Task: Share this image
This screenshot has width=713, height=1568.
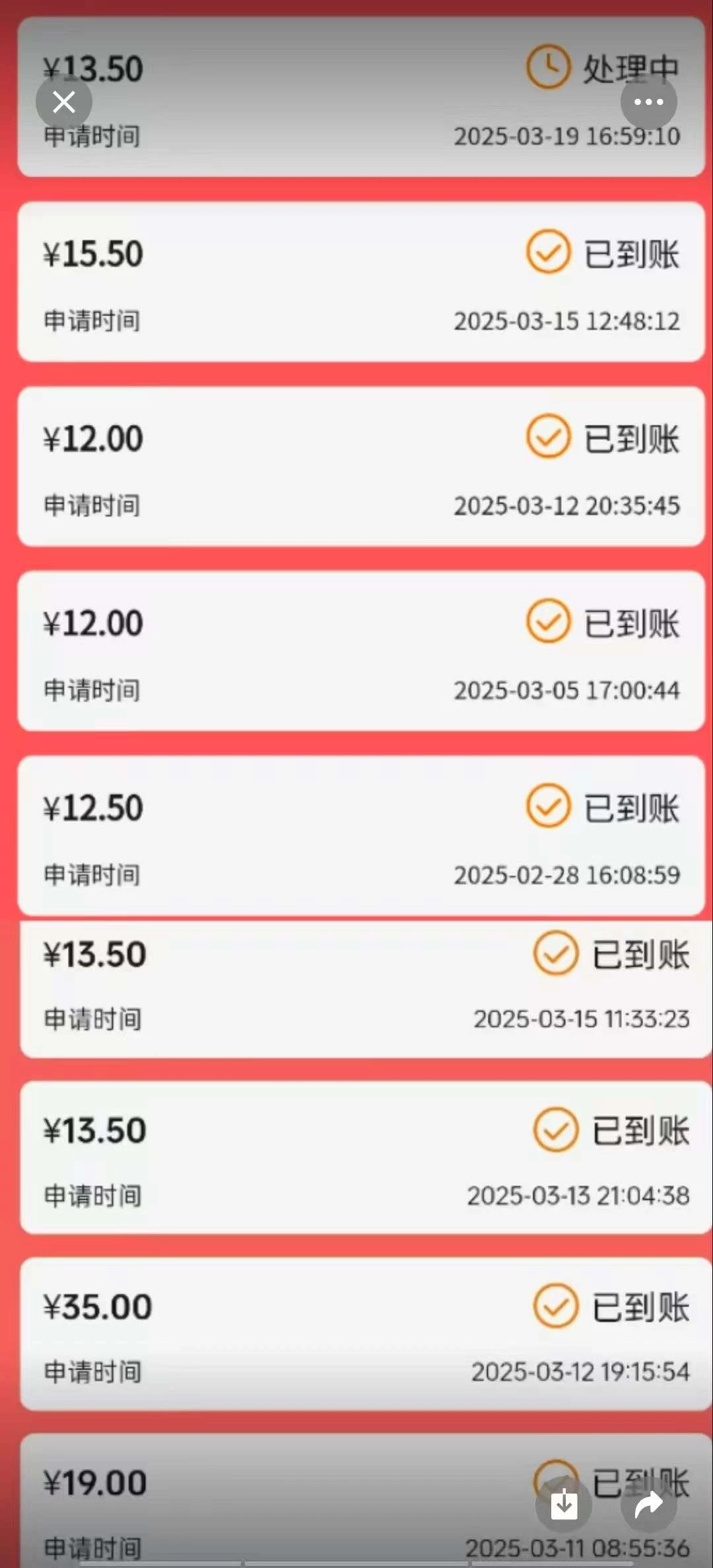Action: (648, 1504)
